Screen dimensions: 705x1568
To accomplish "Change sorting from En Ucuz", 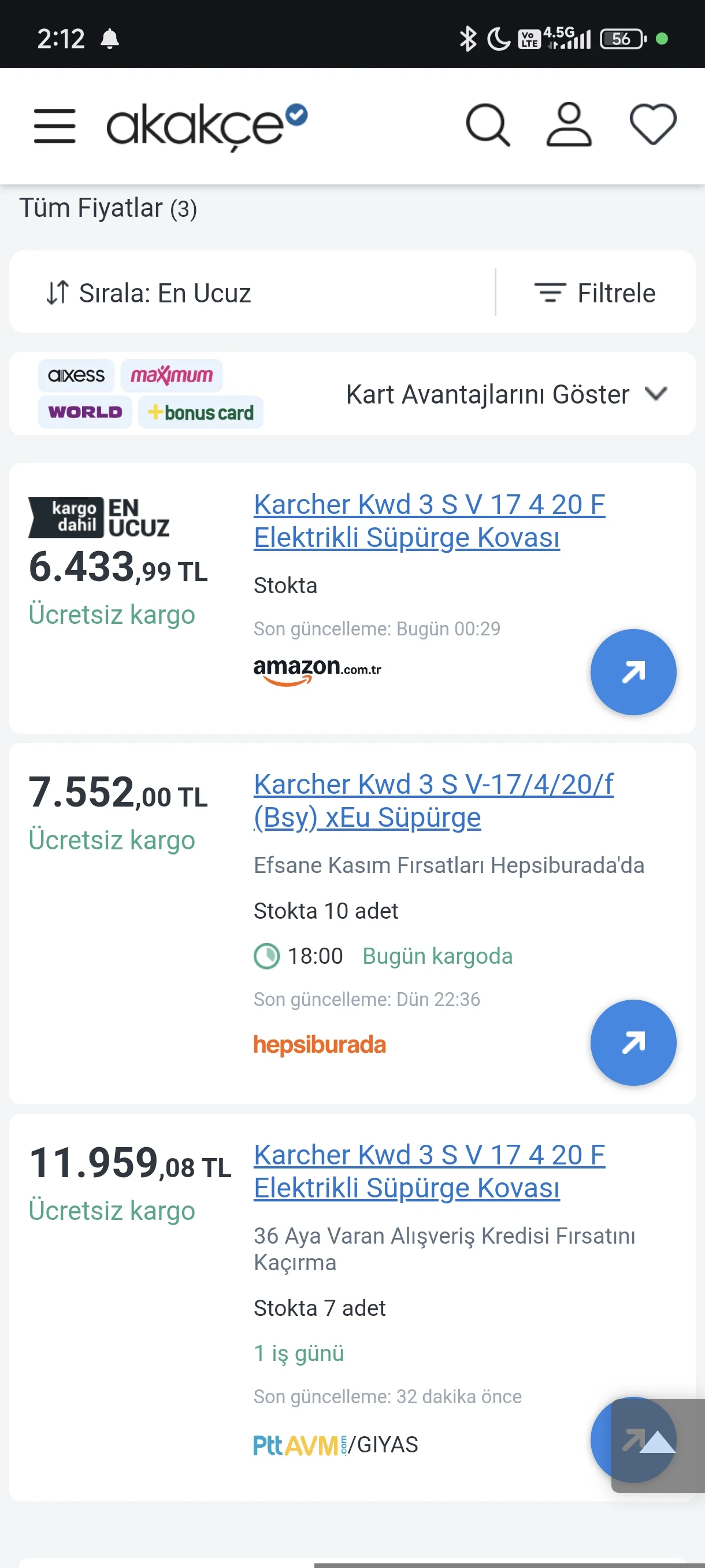I will coord(149,293).
